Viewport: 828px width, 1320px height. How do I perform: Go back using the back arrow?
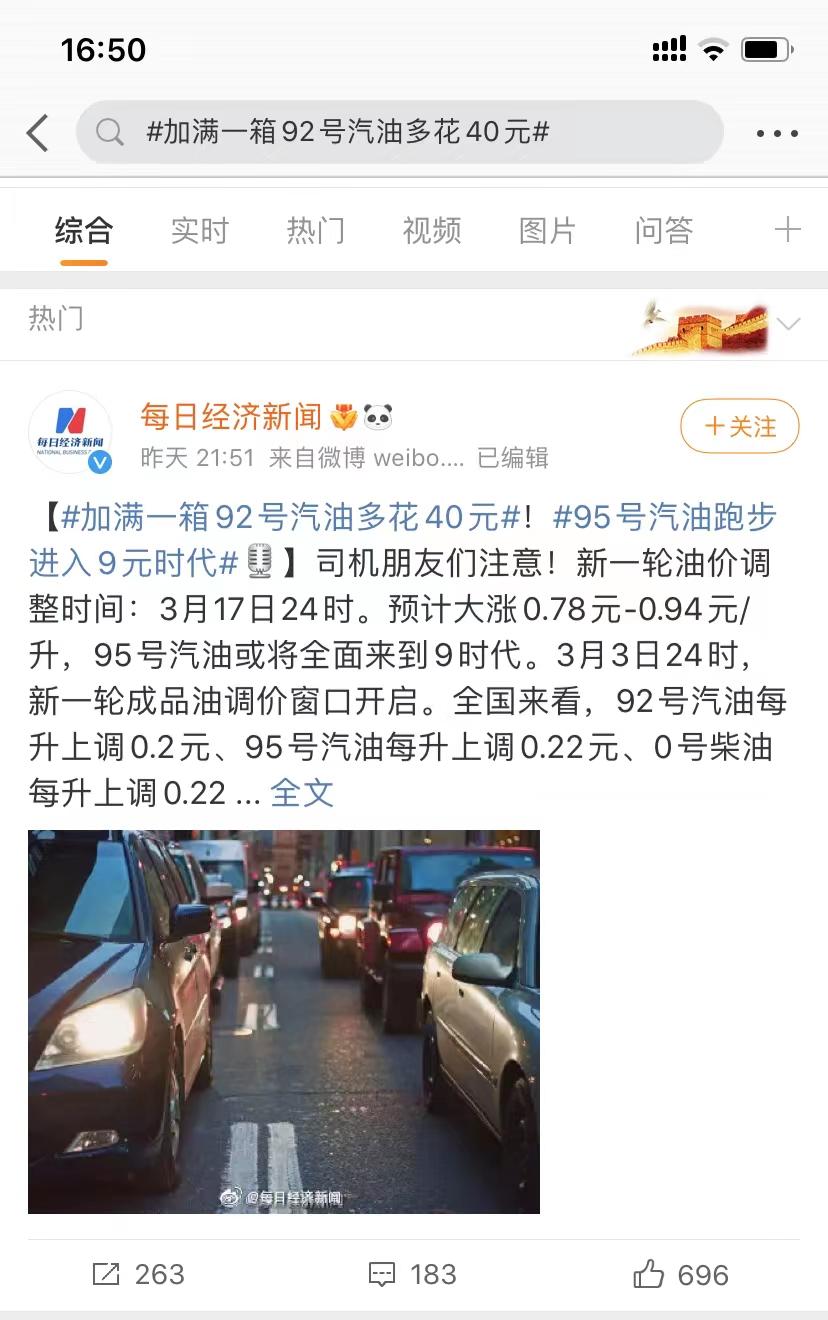pos(38,132)
